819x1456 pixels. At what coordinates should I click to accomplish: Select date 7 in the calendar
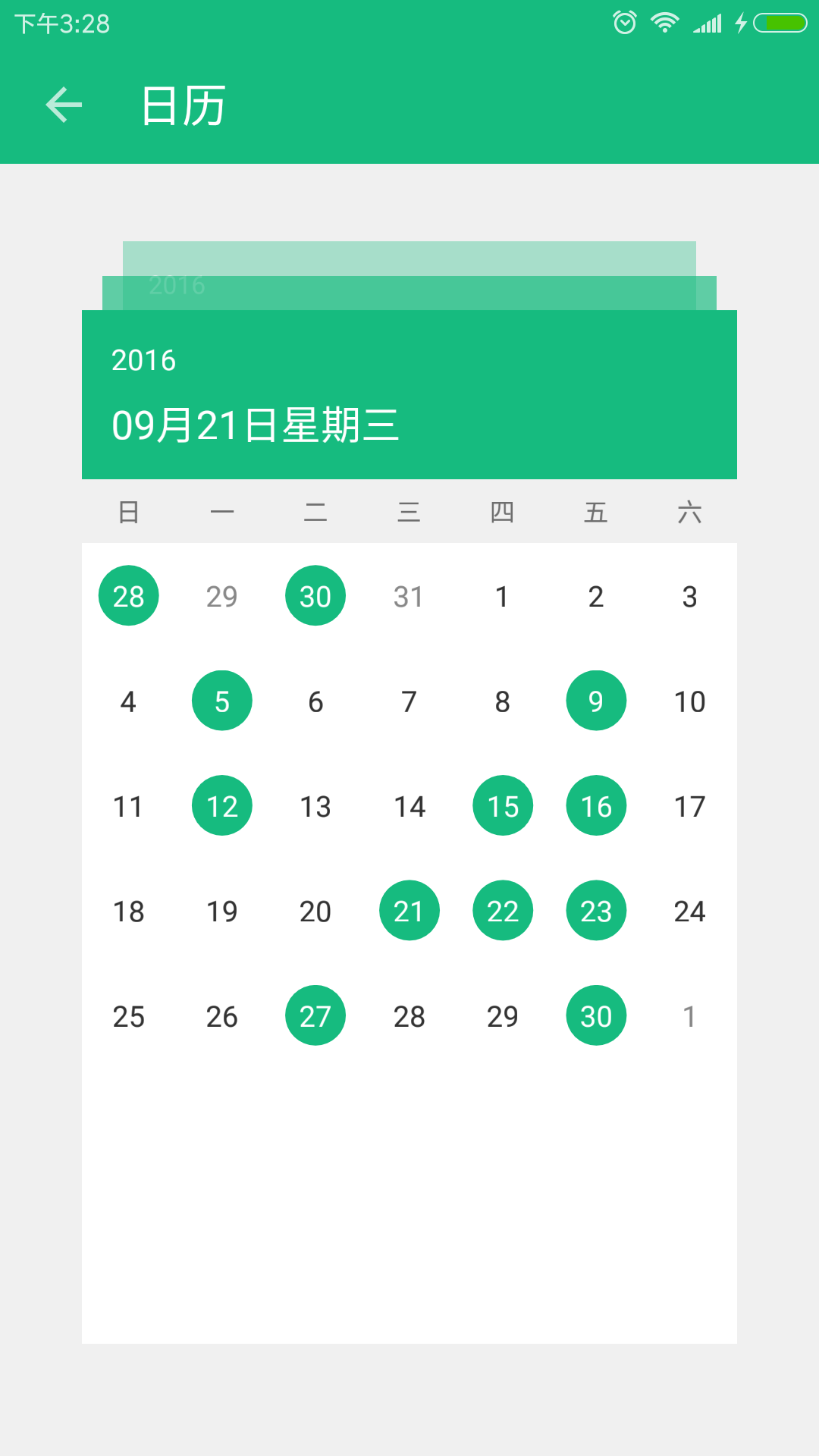pyautogui.click(x=409, y=701)
